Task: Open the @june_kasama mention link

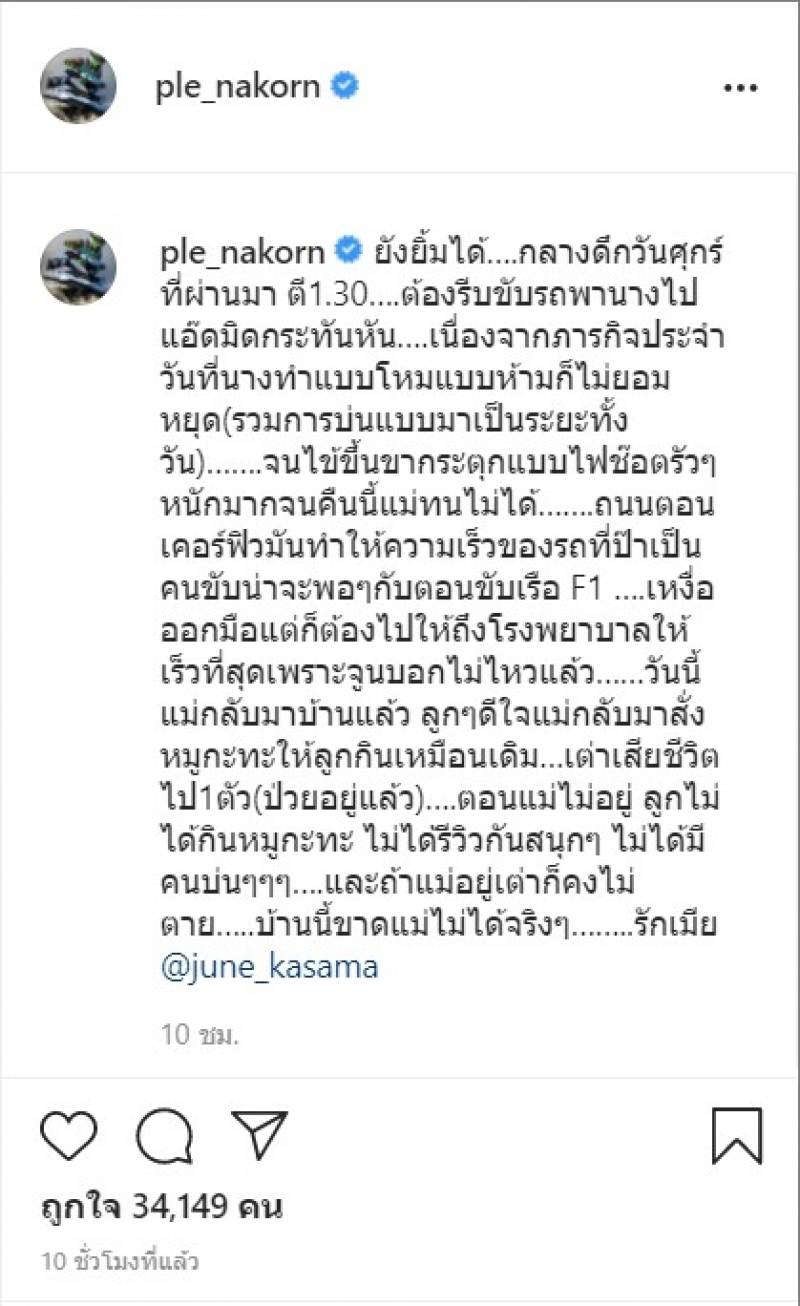Action: [x=269, y=968]
